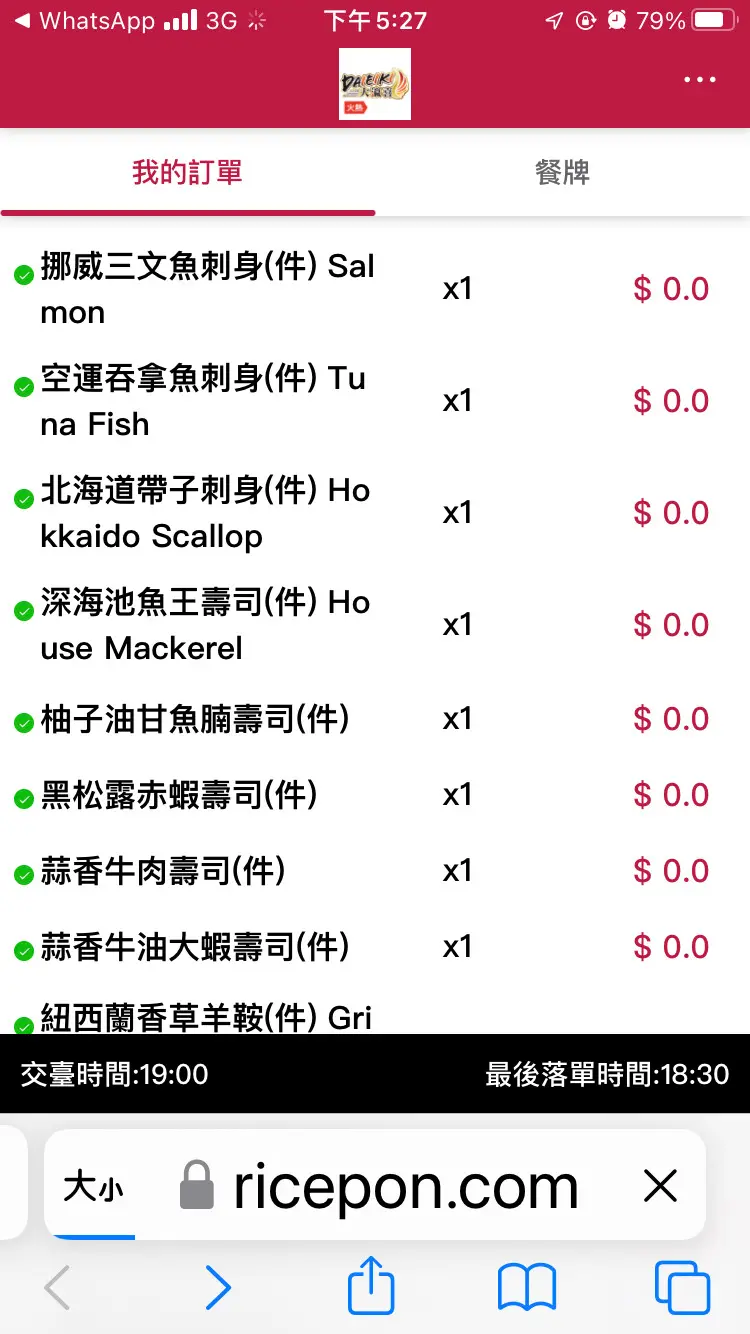The height and width of the screenshot is (1334, 750).
Task: Show all open Safari tabs
Action: click(x=681, y=1288)
